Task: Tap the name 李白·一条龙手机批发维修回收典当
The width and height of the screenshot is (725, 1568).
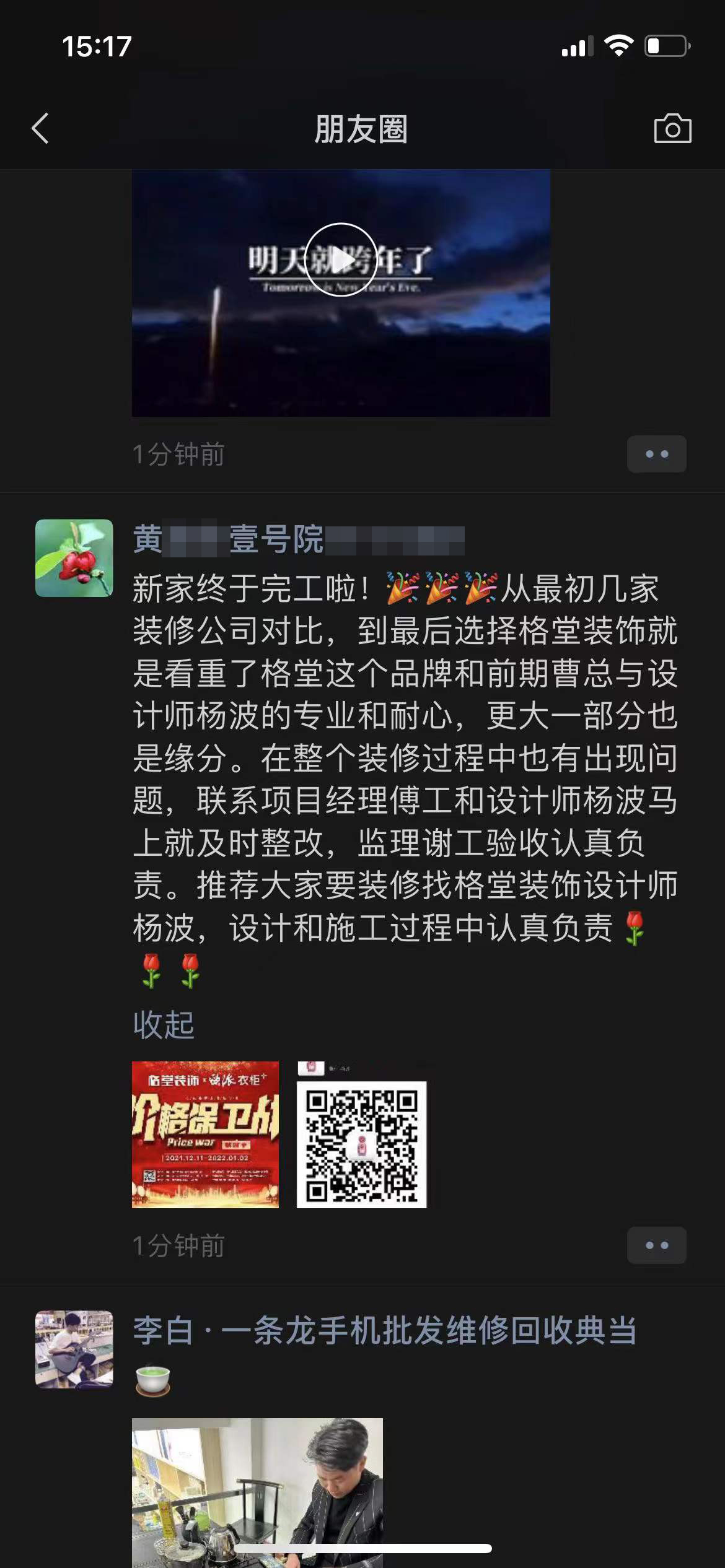Action: click(384, 1330)
